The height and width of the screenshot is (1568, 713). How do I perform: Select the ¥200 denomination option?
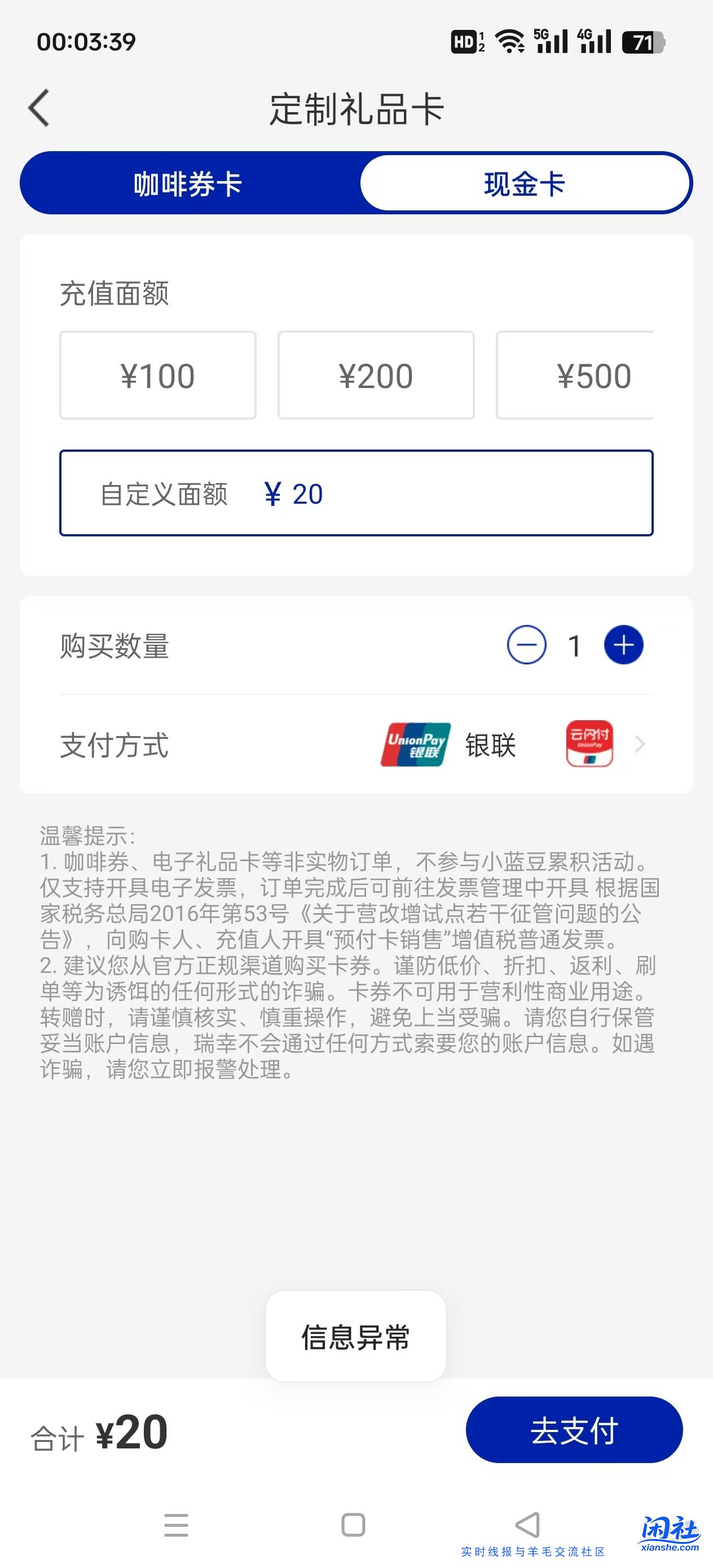375,375
